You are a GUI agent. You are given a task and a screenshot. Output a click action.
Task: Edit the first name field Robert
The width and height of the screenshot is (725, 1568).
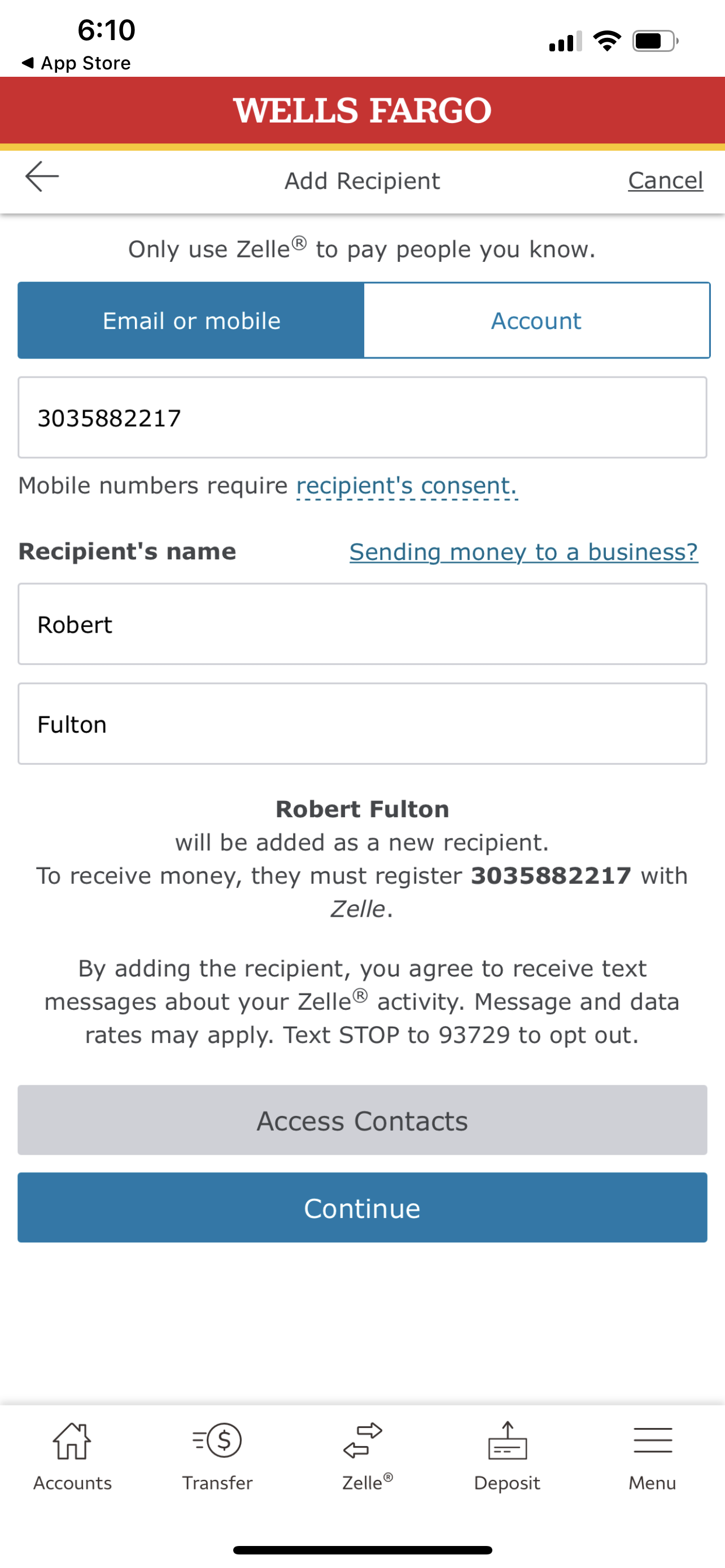coord(362,624)
